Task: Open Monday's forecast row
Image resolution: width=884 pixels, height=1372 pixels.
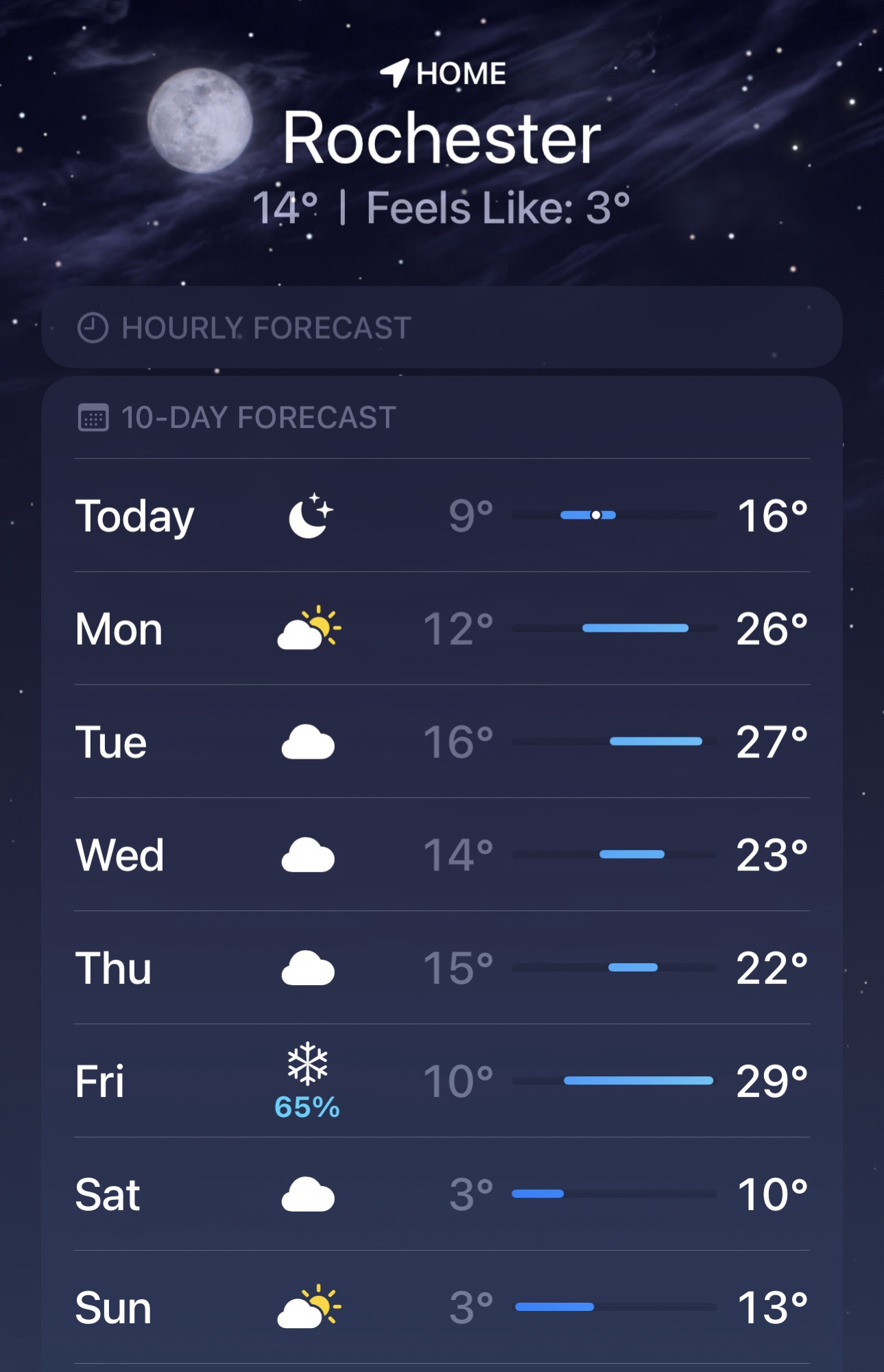Action: tap(442, 628)
